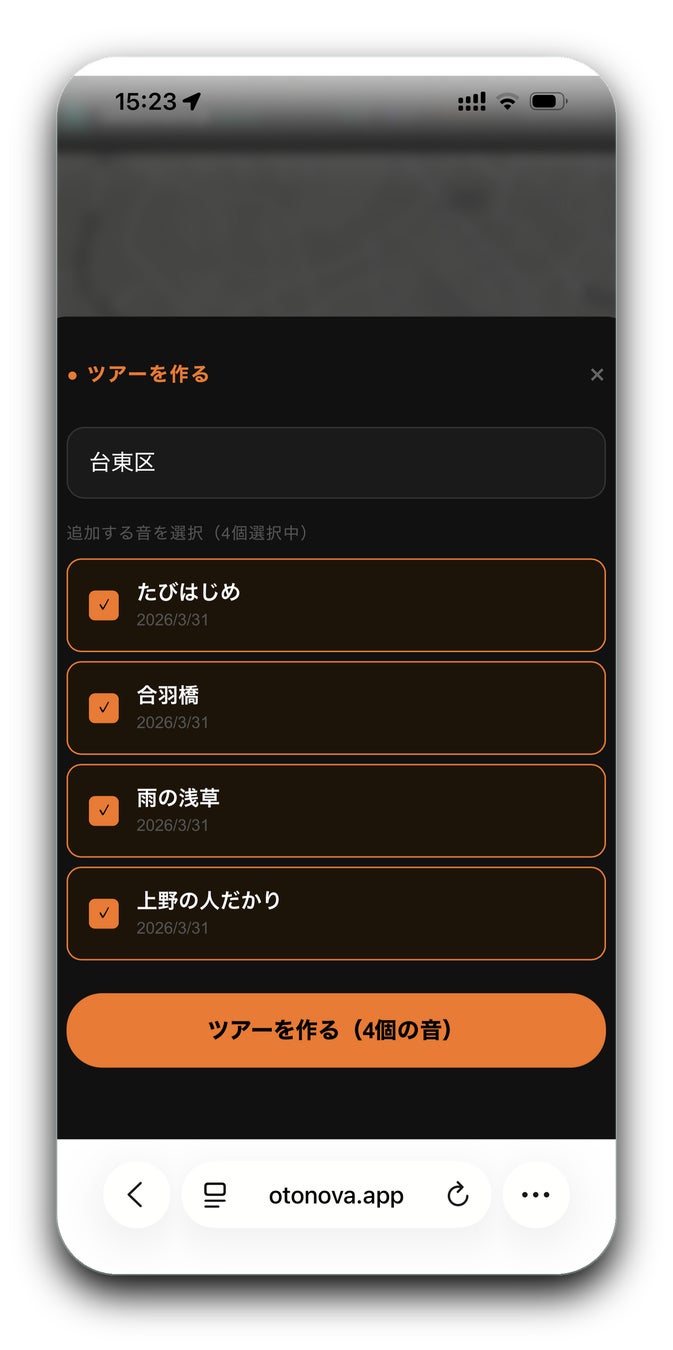Edit the tour name field 台東区
673x1350 pixels.
click(x=336, y=463)
